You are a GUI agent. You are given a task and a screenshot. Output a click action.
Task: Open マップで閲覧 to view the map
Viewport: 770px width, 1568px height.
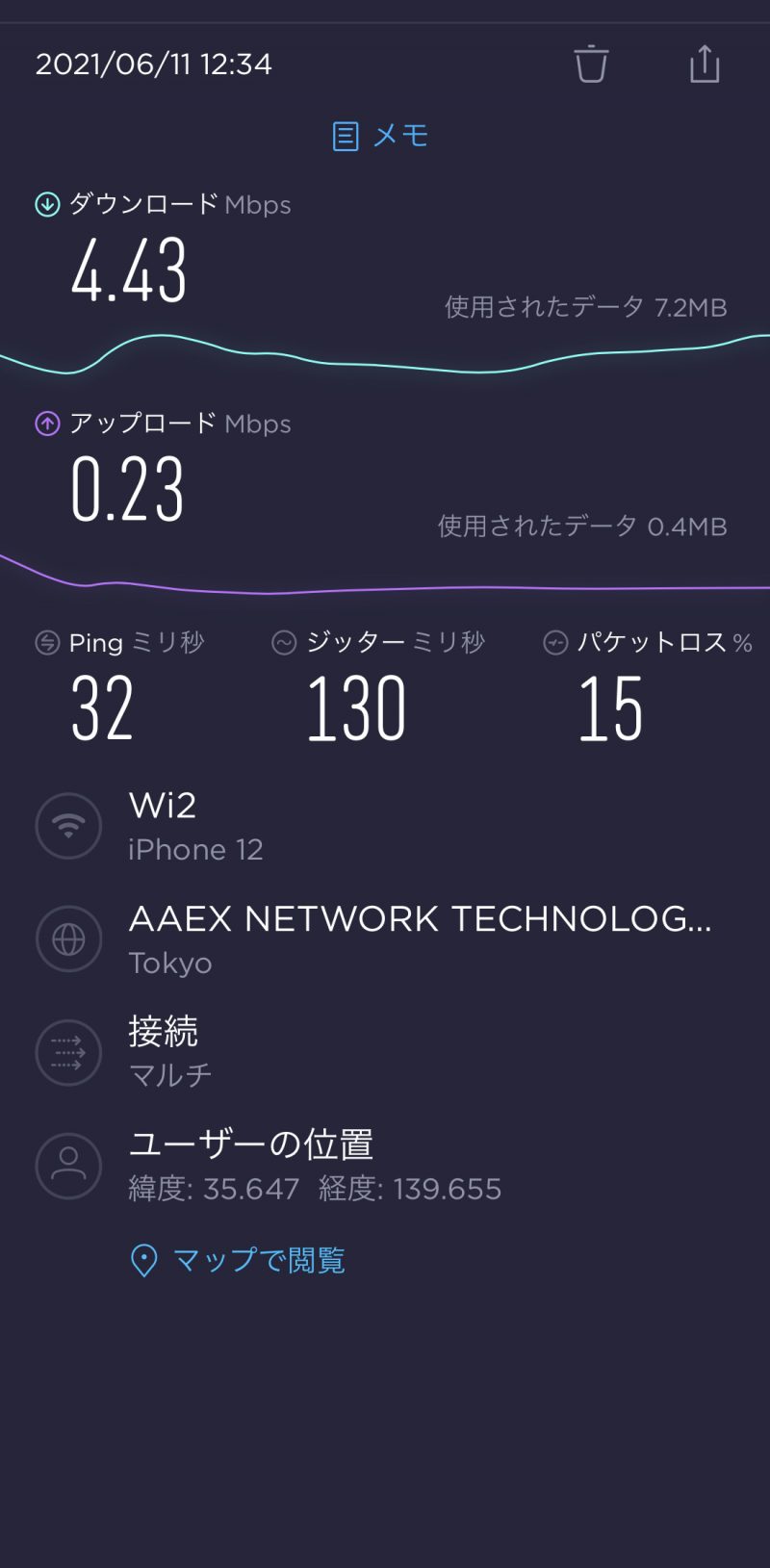coord(260,1259)
